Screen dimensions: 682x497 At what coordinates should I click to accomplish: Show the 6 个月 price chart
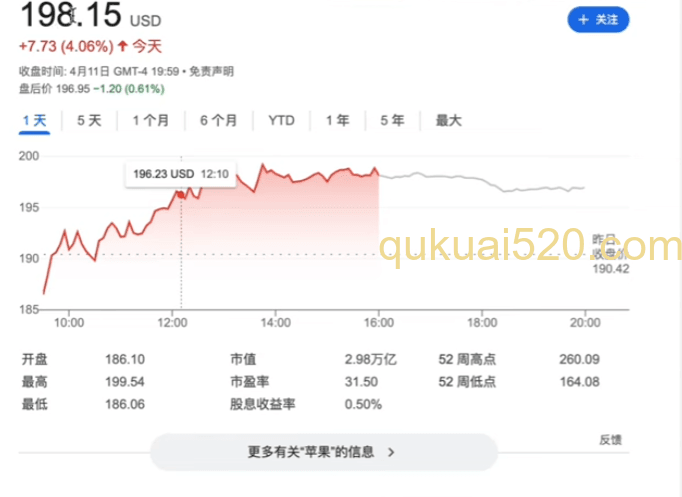[x=218, y=121]
